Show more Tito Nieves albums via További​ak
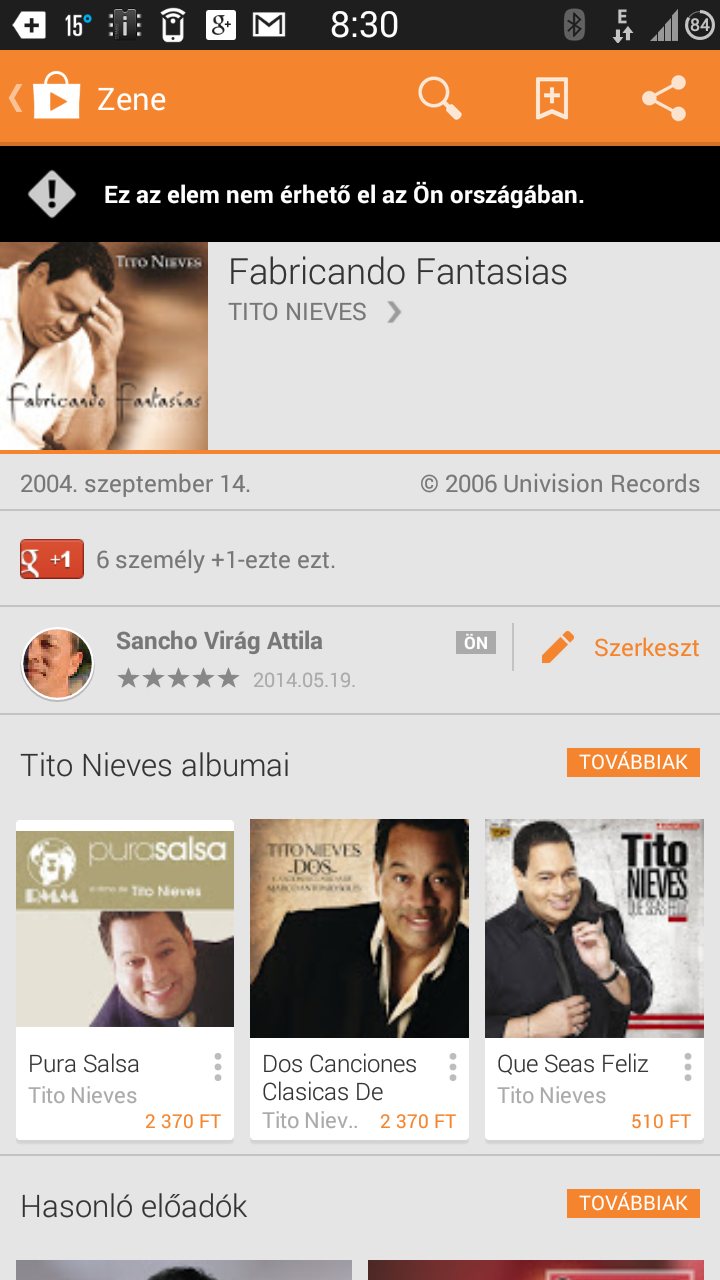This screenshot has height=1280, width=720. [x=633, y=762]
